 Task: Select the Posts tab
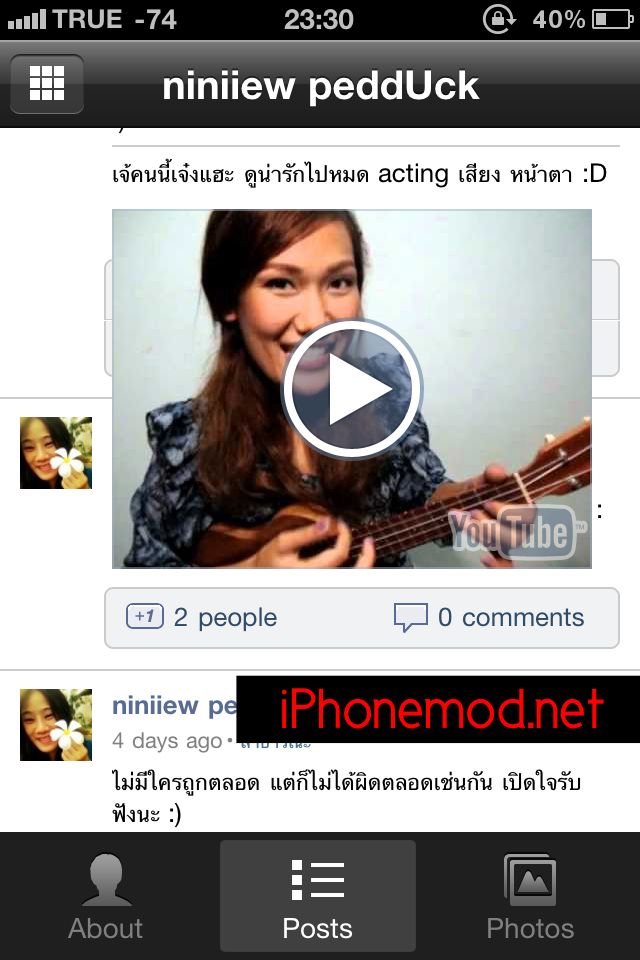[318, 897]
